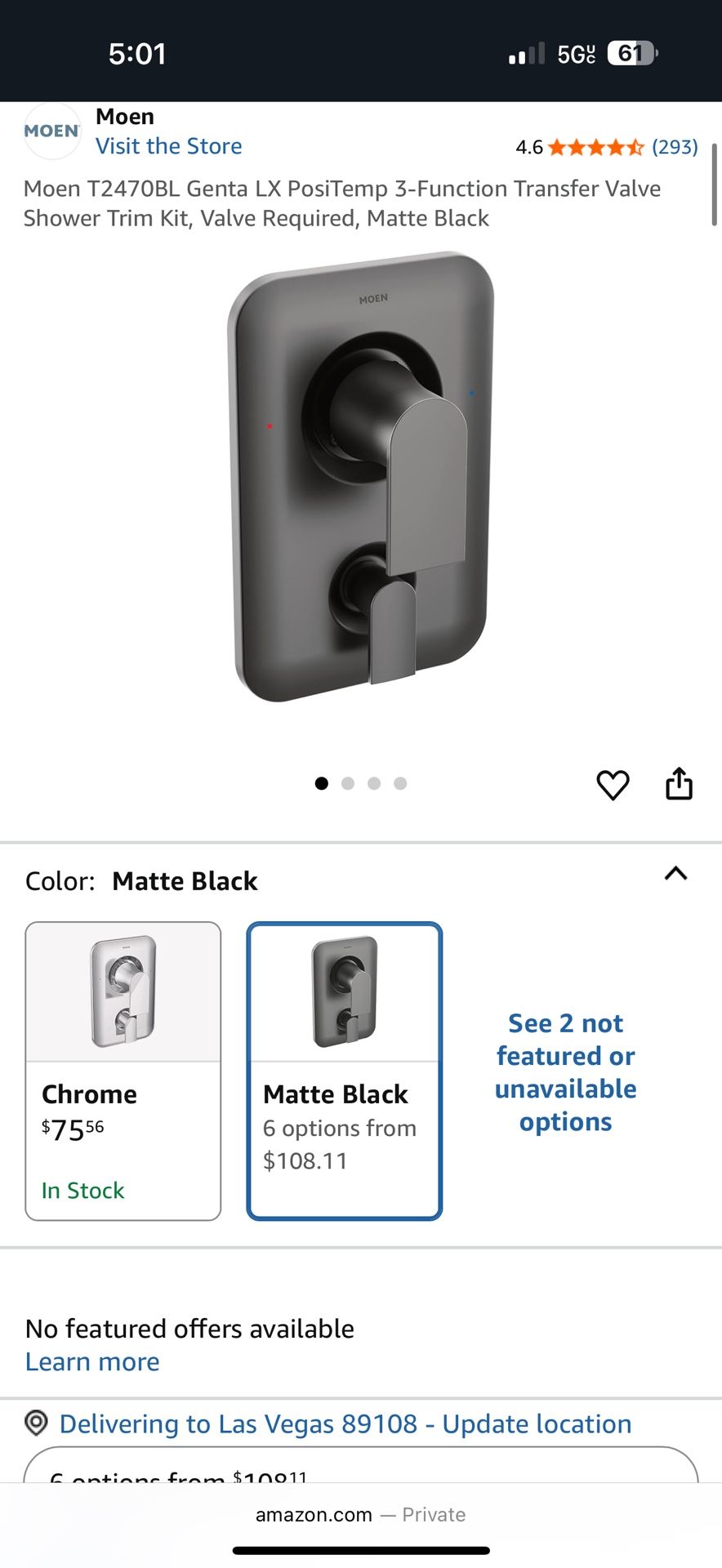Image resolution: width=722 pixels, height=1568 pixels.
Task: Open the amazon.com address bar
Action: [360, 1515]
